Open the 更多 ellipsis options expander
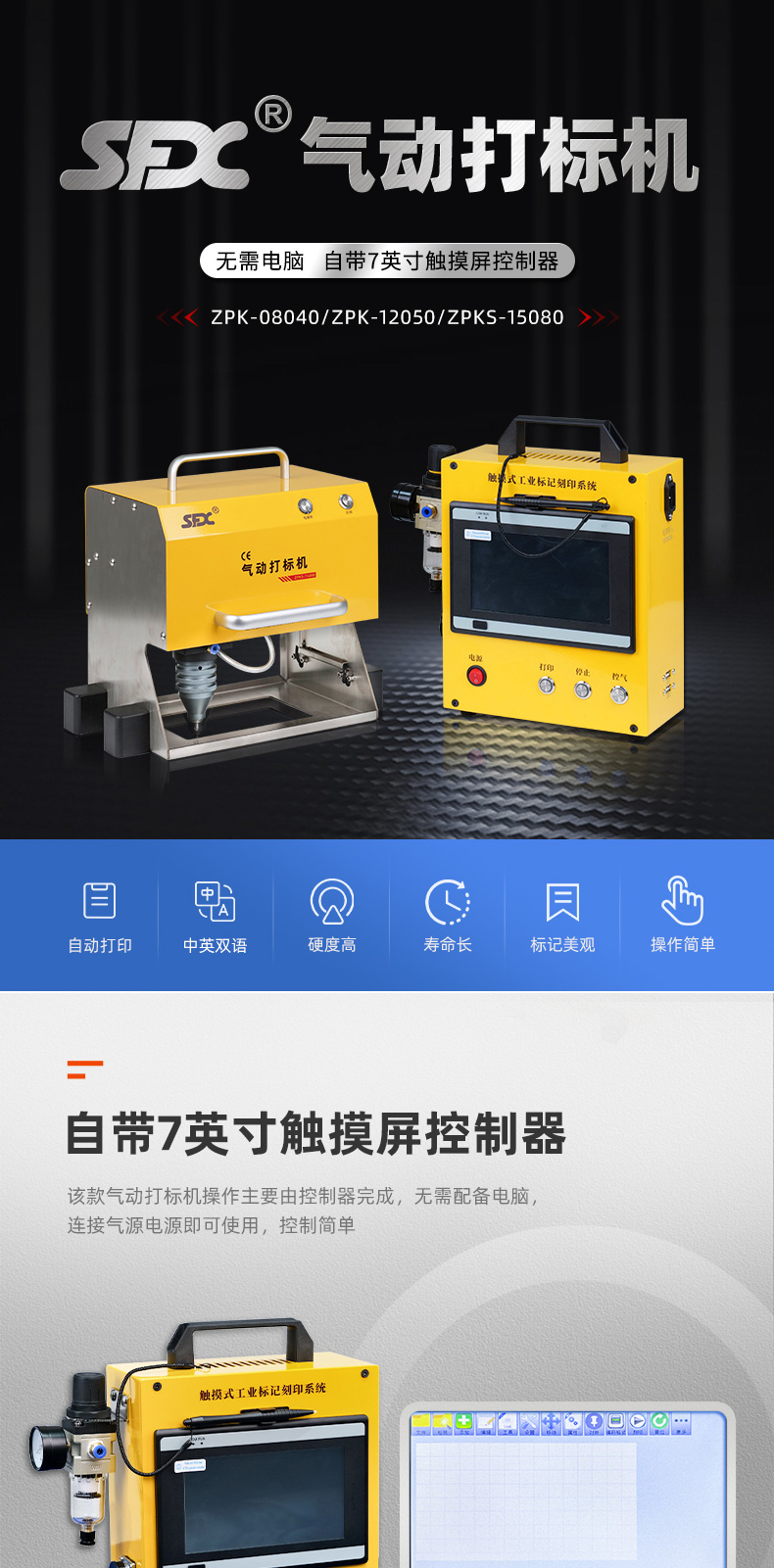The width and height of the screenshot is (774, 1568). pyautogui.click(x=680, y=1422)
